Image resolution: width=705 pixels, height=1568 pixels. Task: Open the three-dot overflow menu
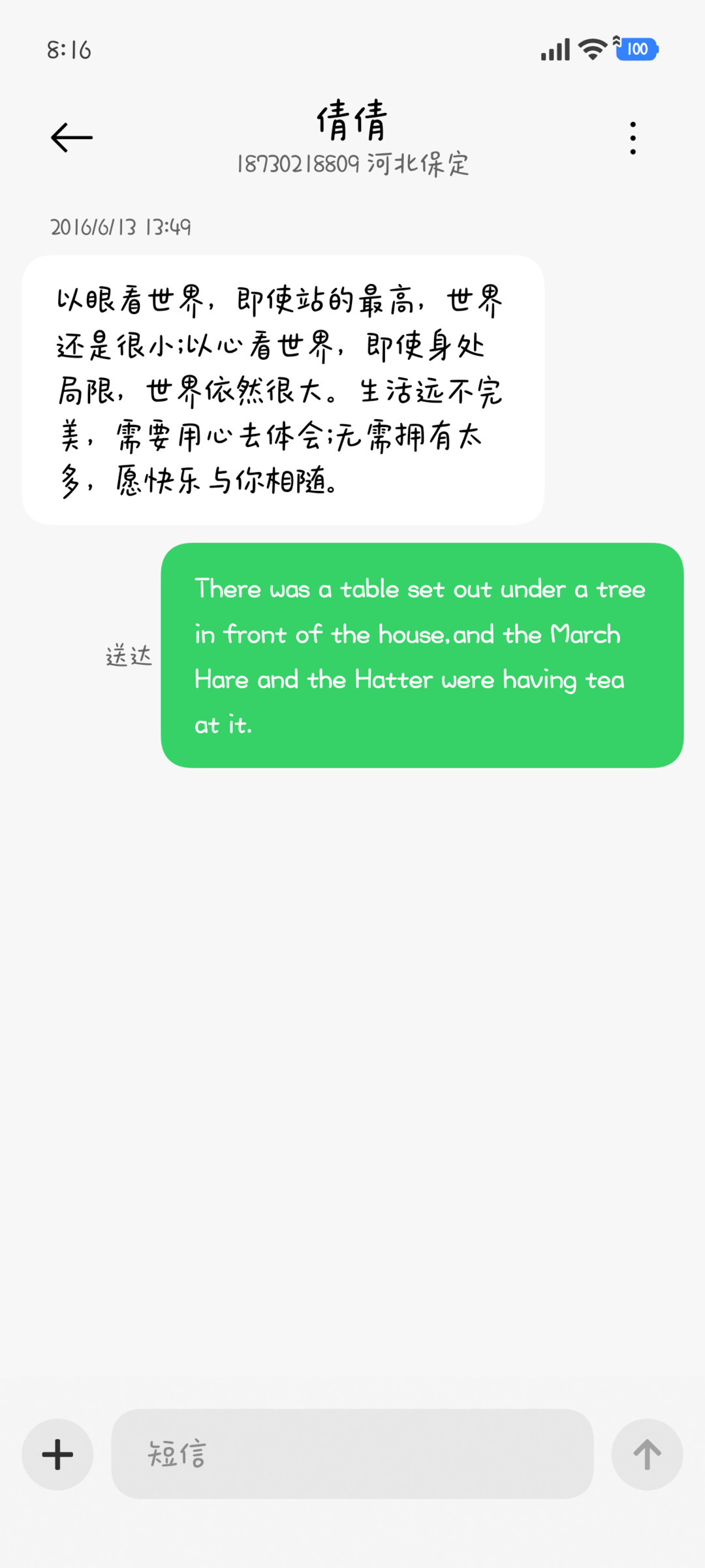click(x=633, y=138)
